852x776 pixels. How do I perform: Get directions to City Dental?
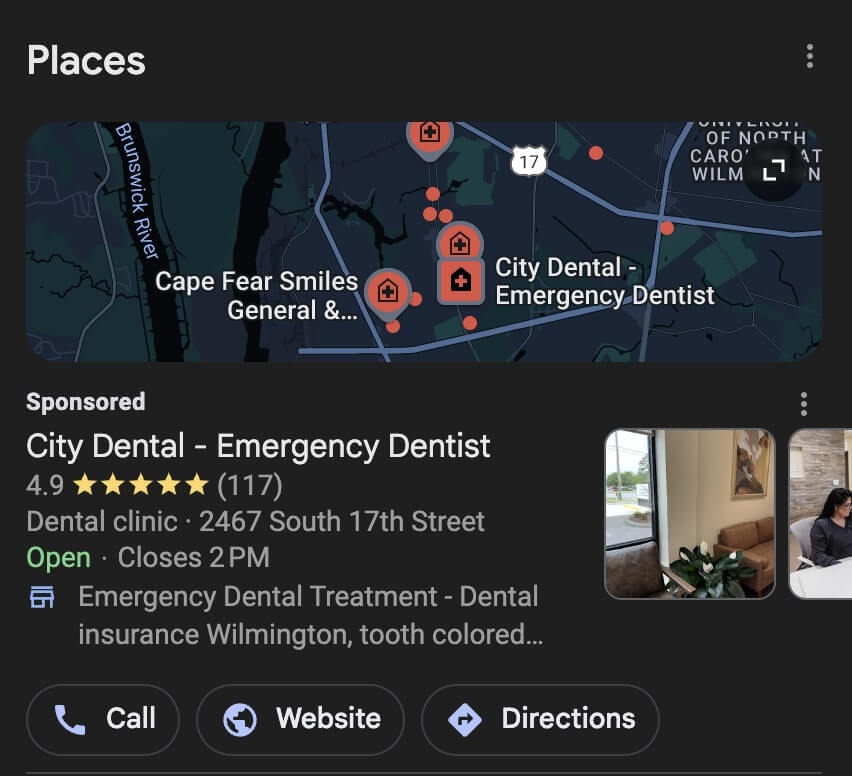(x=540, y=719)
